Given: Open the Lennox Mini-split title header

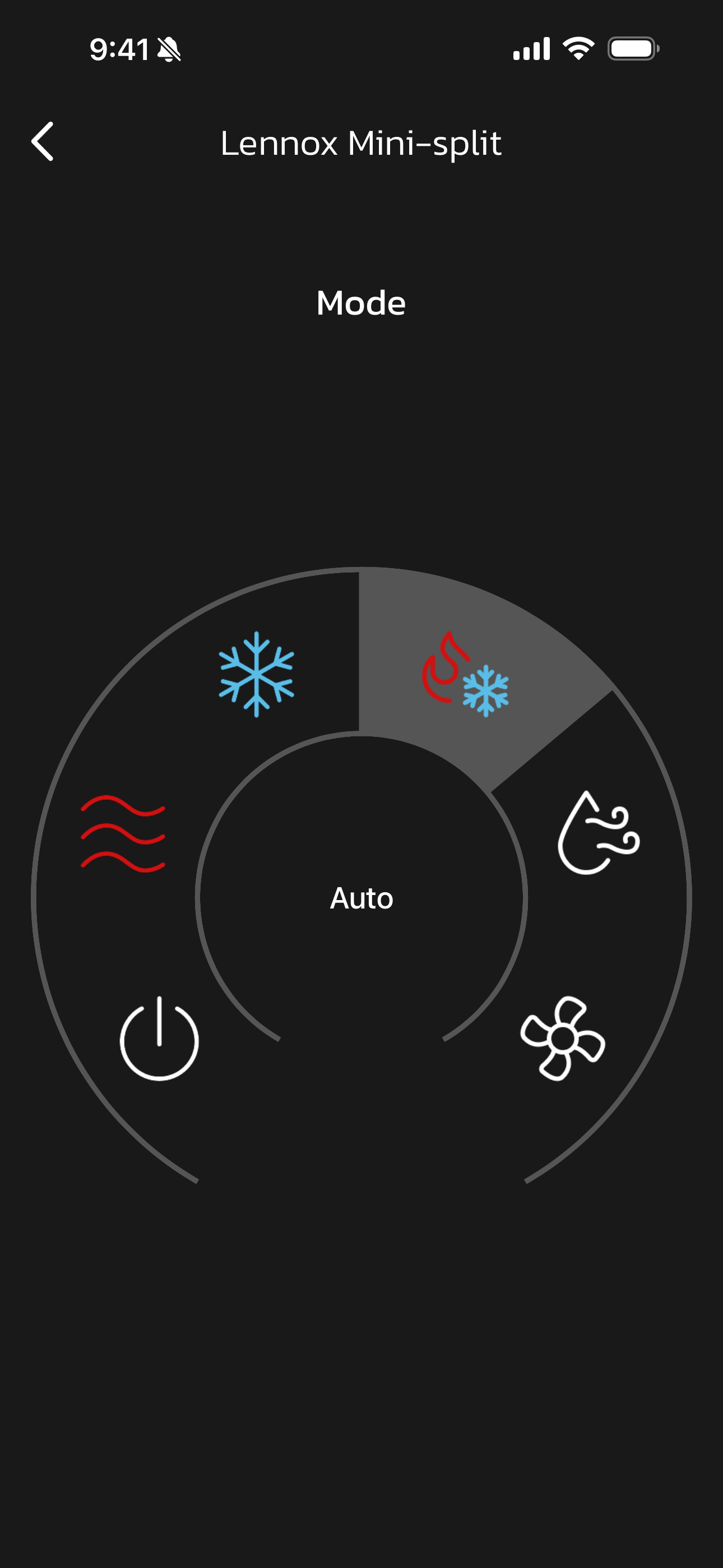Looking at the screenshot, I should (361, 144).
